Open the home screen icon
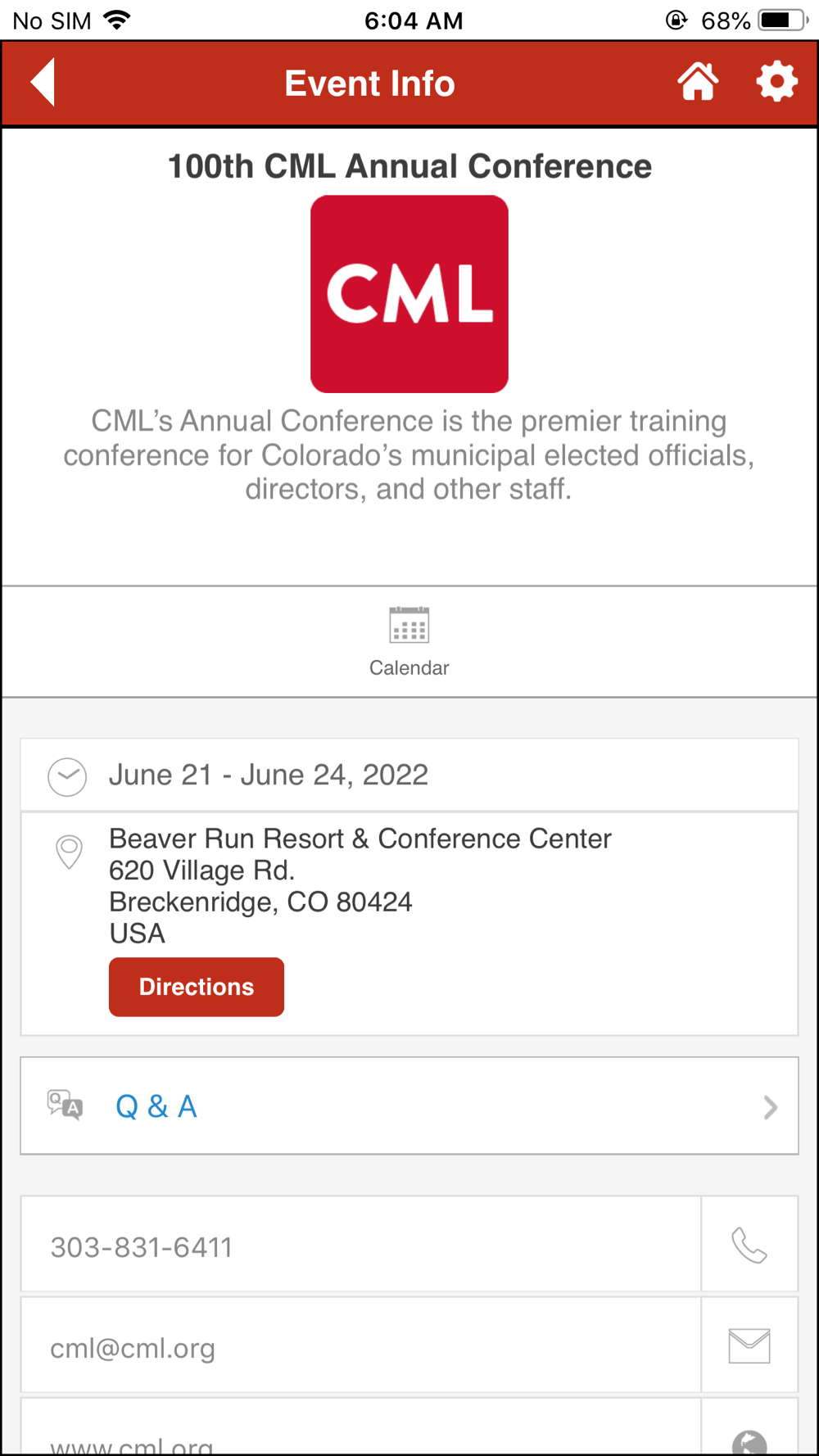Viewport: 819px width, 1456px height. [x=698, y=82]
